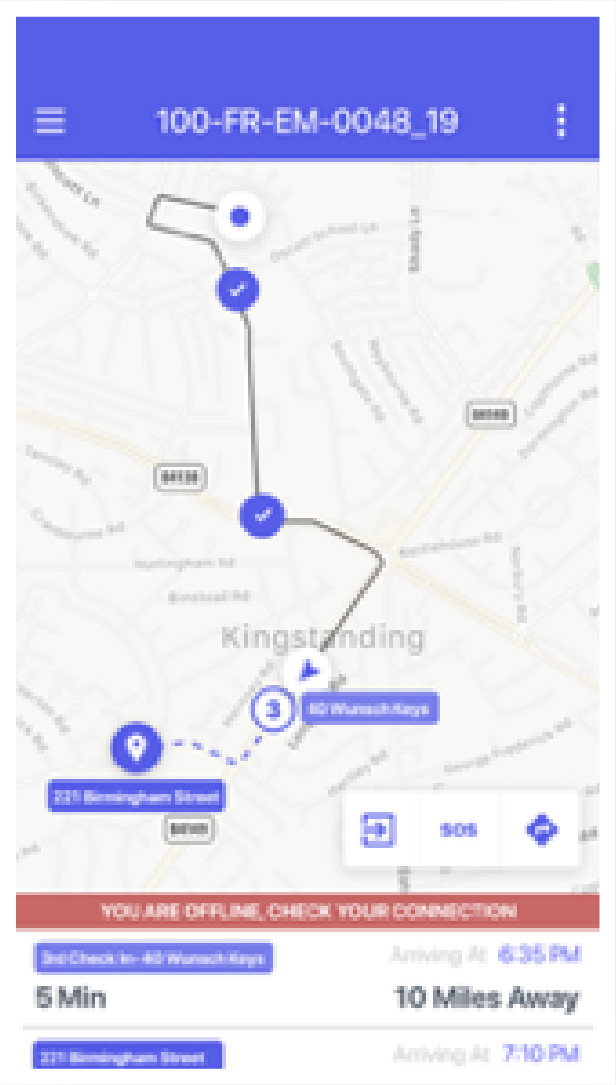The height and width of the screenshot is (1085, 616).
Task: Select stop number 3 marker on map
Action: coord(273,709)
